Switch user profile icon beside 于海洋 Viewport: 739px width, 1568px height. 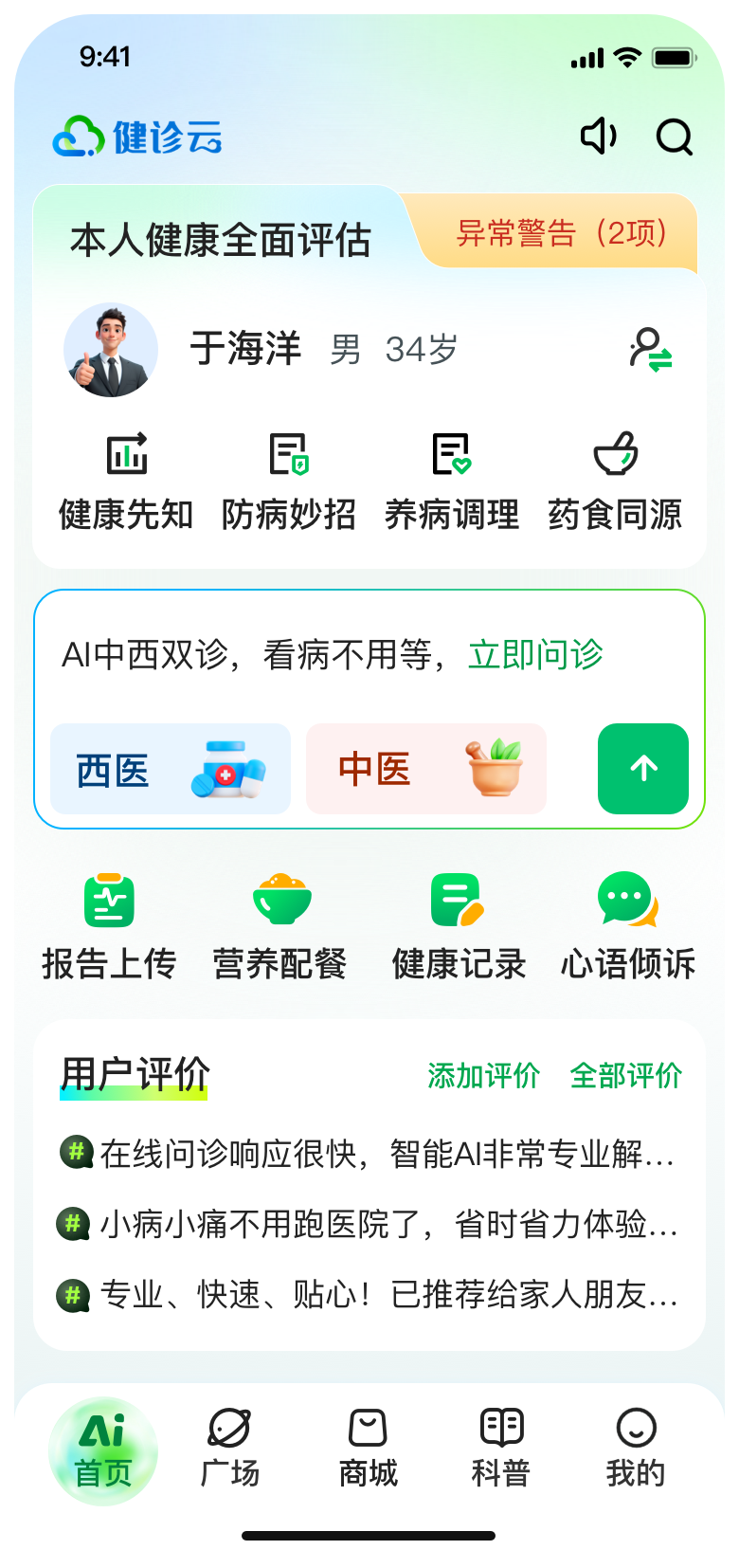[651, 350]
